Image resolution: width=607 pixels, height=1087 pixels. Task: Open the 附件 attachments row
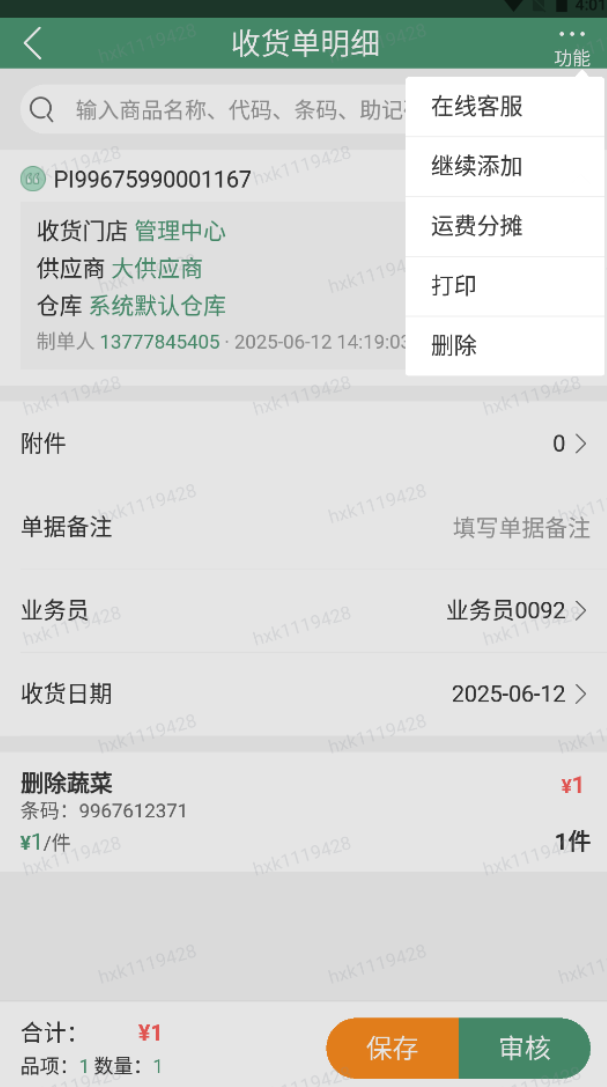[x=303, y=444]
